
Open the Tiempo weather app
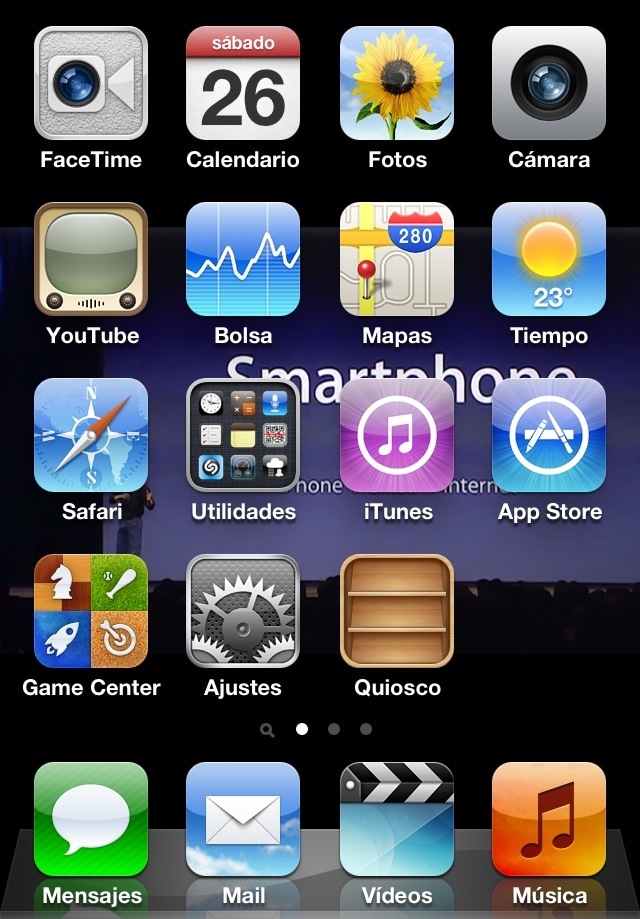click(549, 259)
